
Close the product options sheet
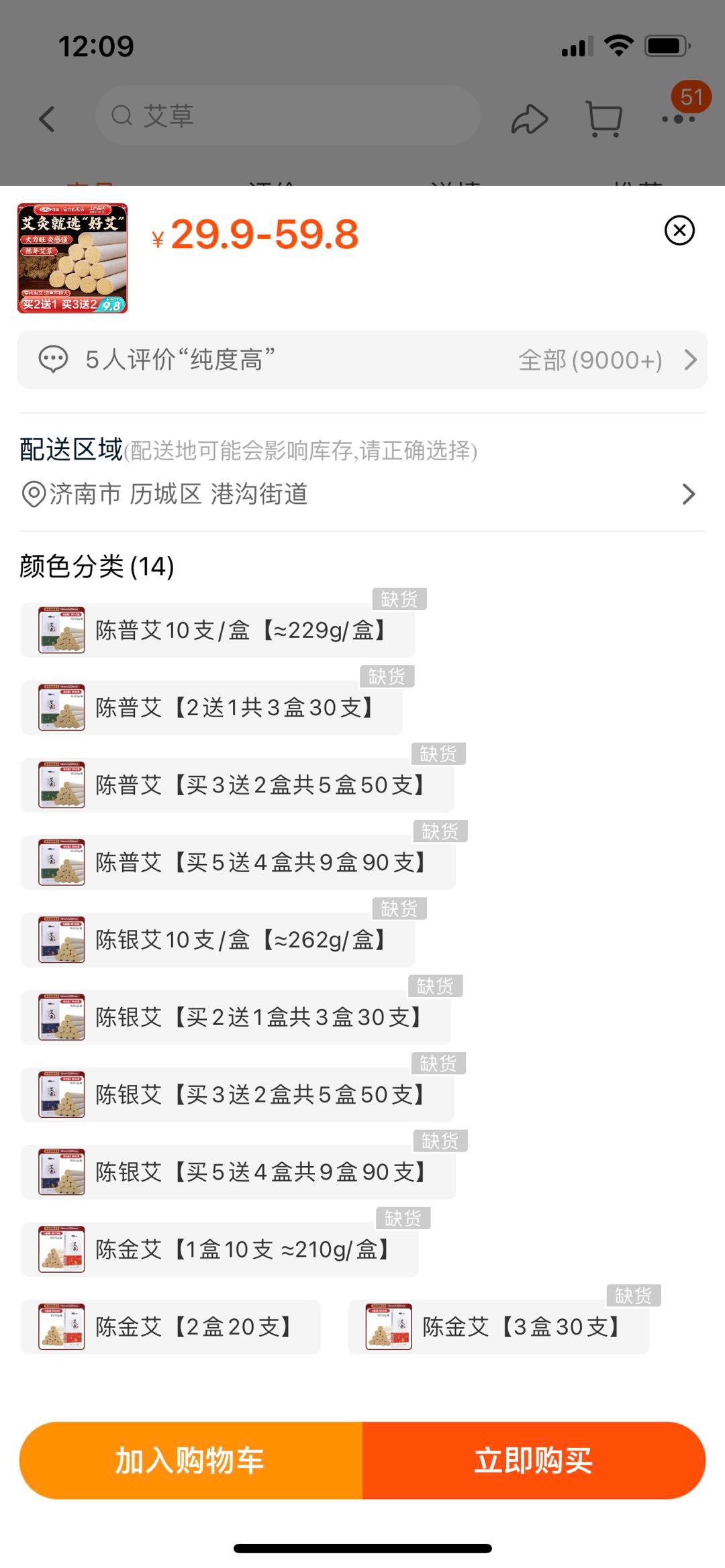pos(679,231)
